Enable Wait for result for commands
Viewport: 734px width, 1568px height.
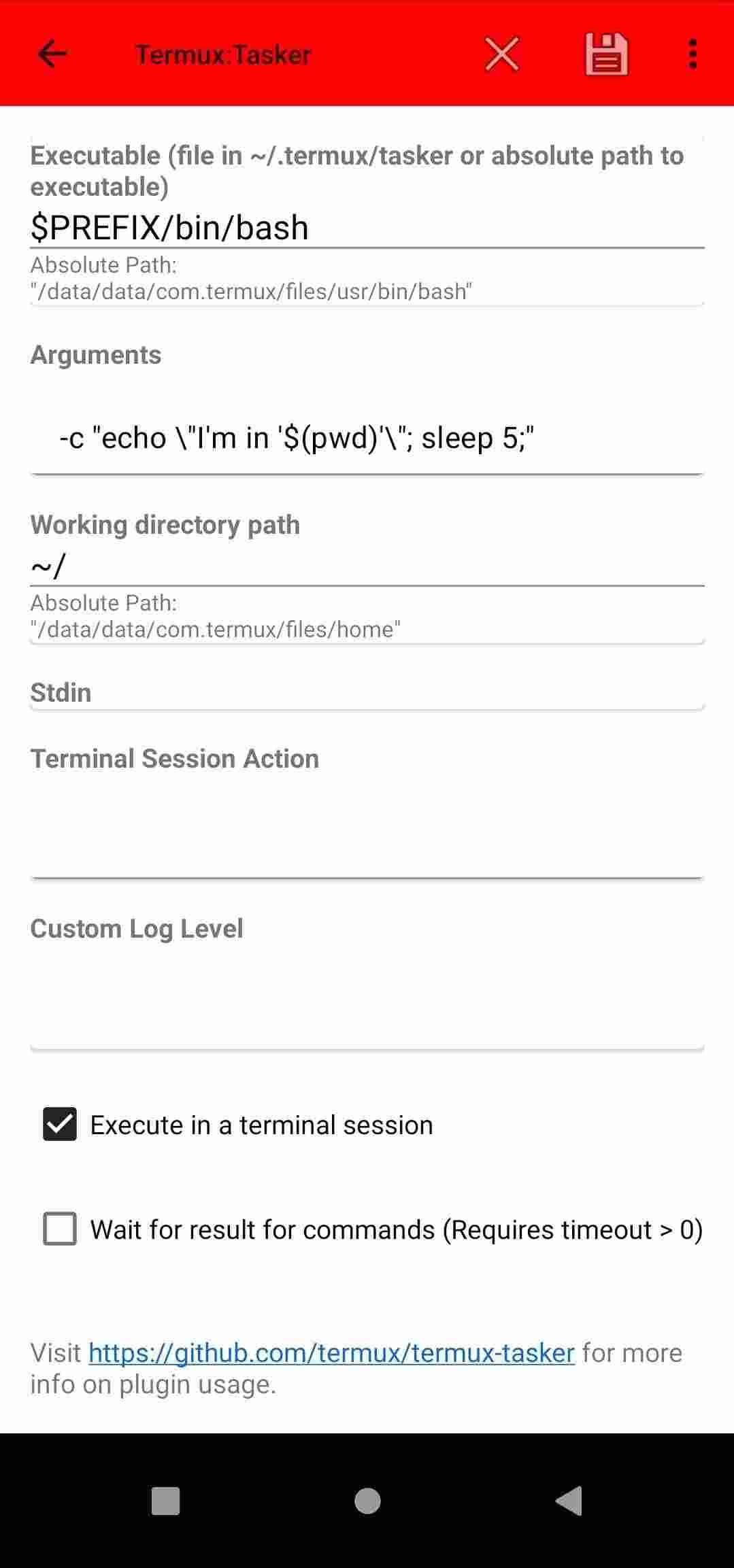point(60,1229)
